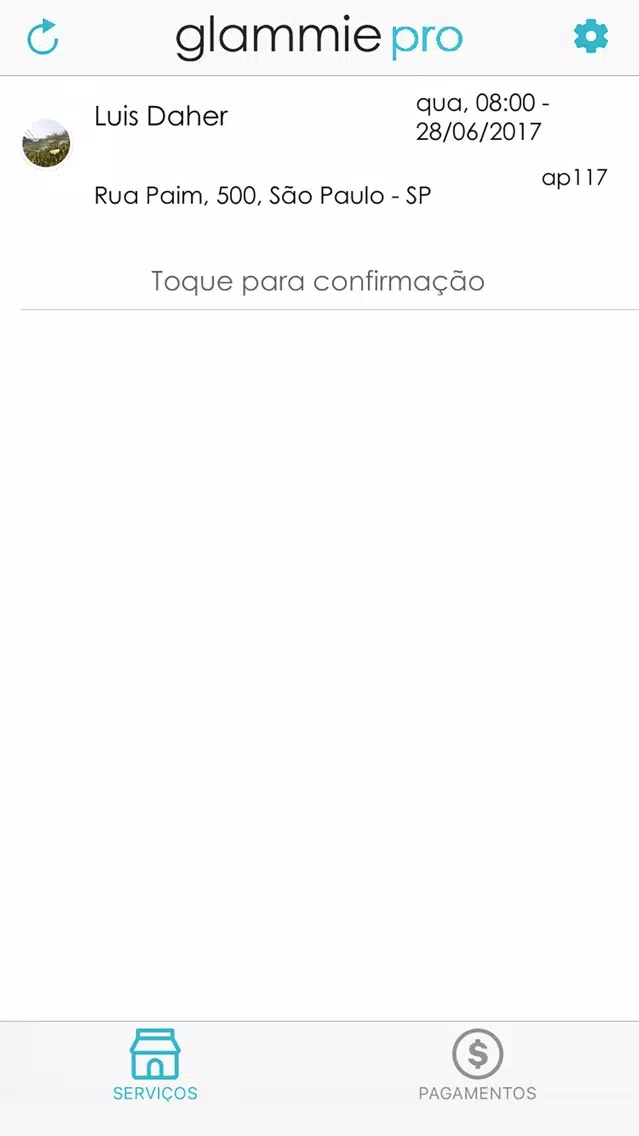Open Luis Daher's appointment row
This screenshot has width=639, height=1136.
(320, 154)
